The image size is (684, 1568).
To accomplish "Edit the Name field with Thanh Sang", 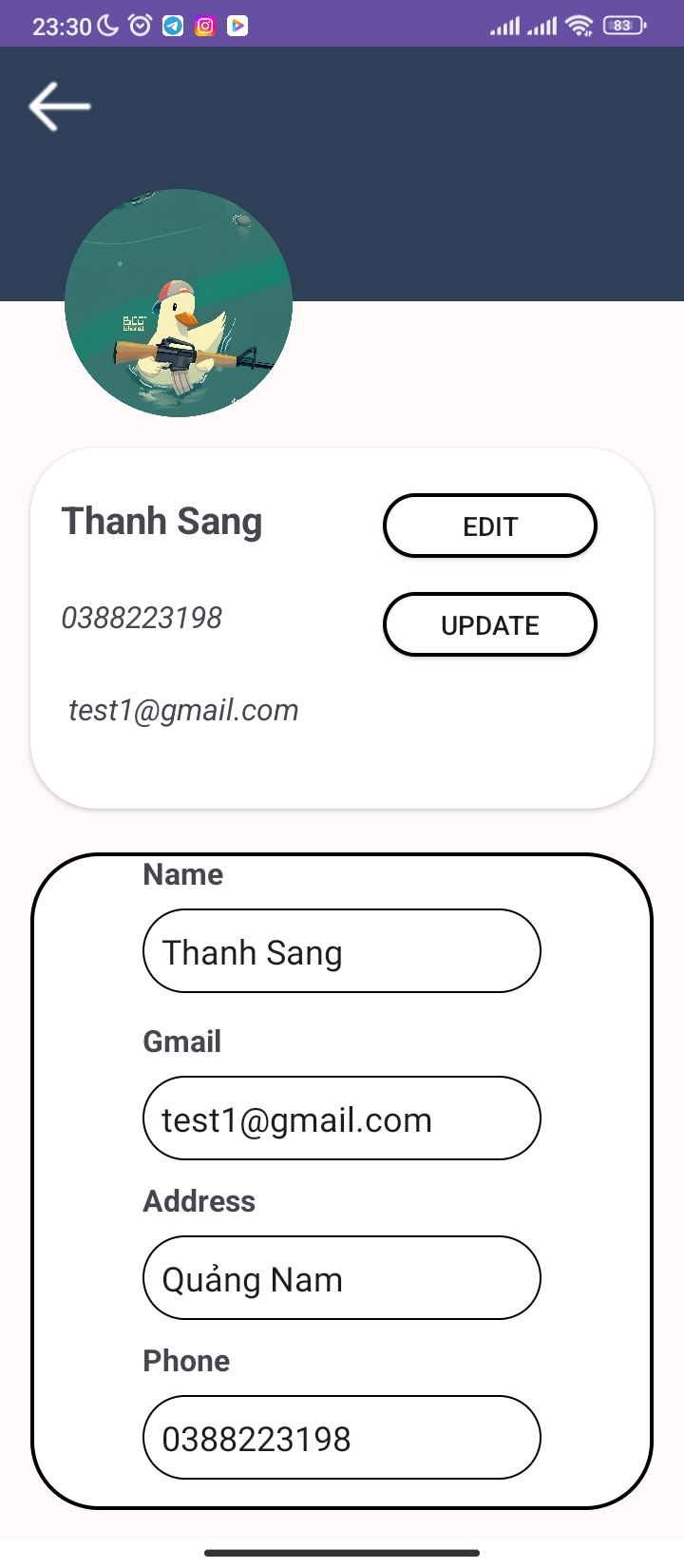I will (342, 951).
